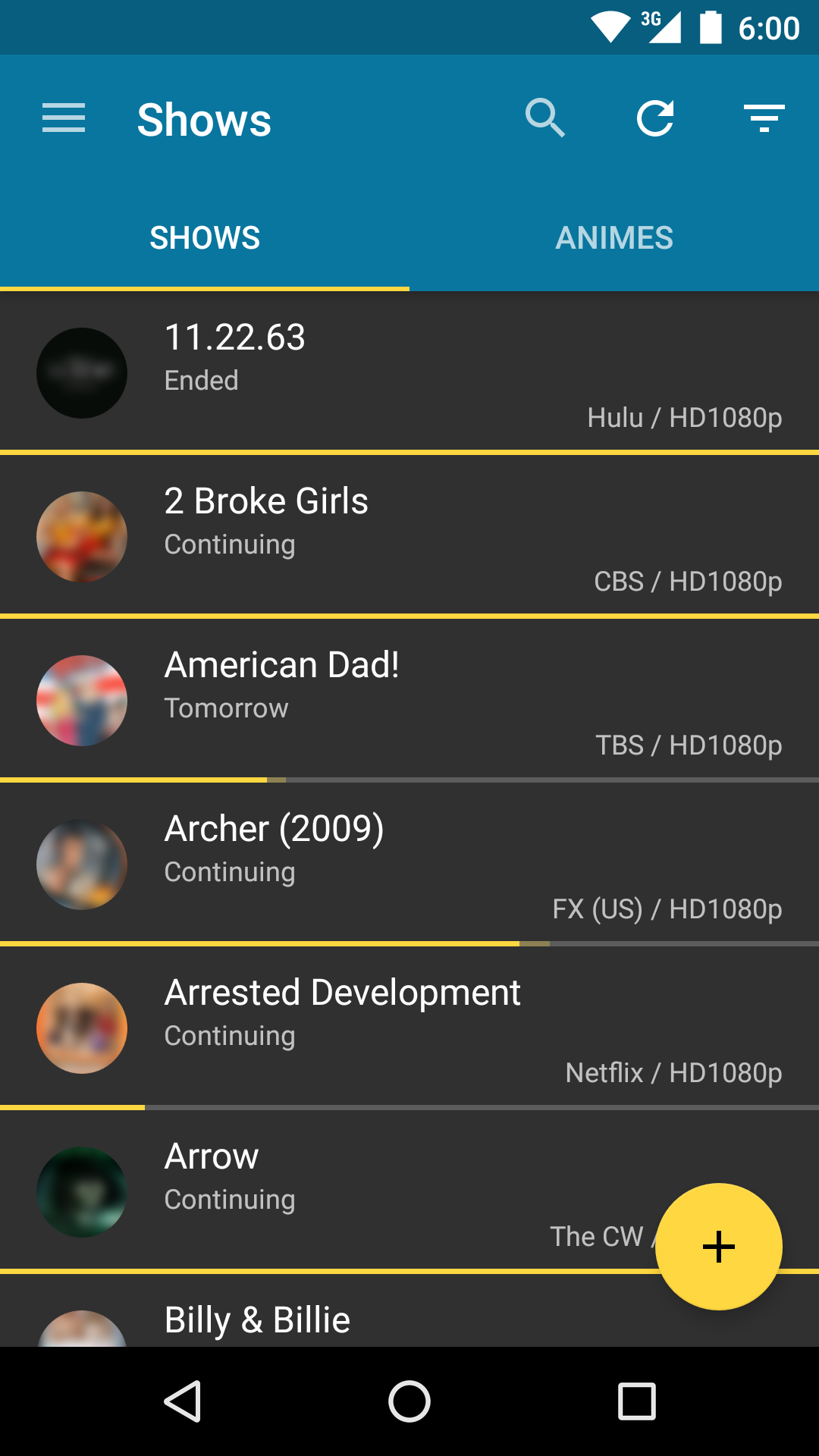
Task: Go to the home screen
Action: 409,1401
